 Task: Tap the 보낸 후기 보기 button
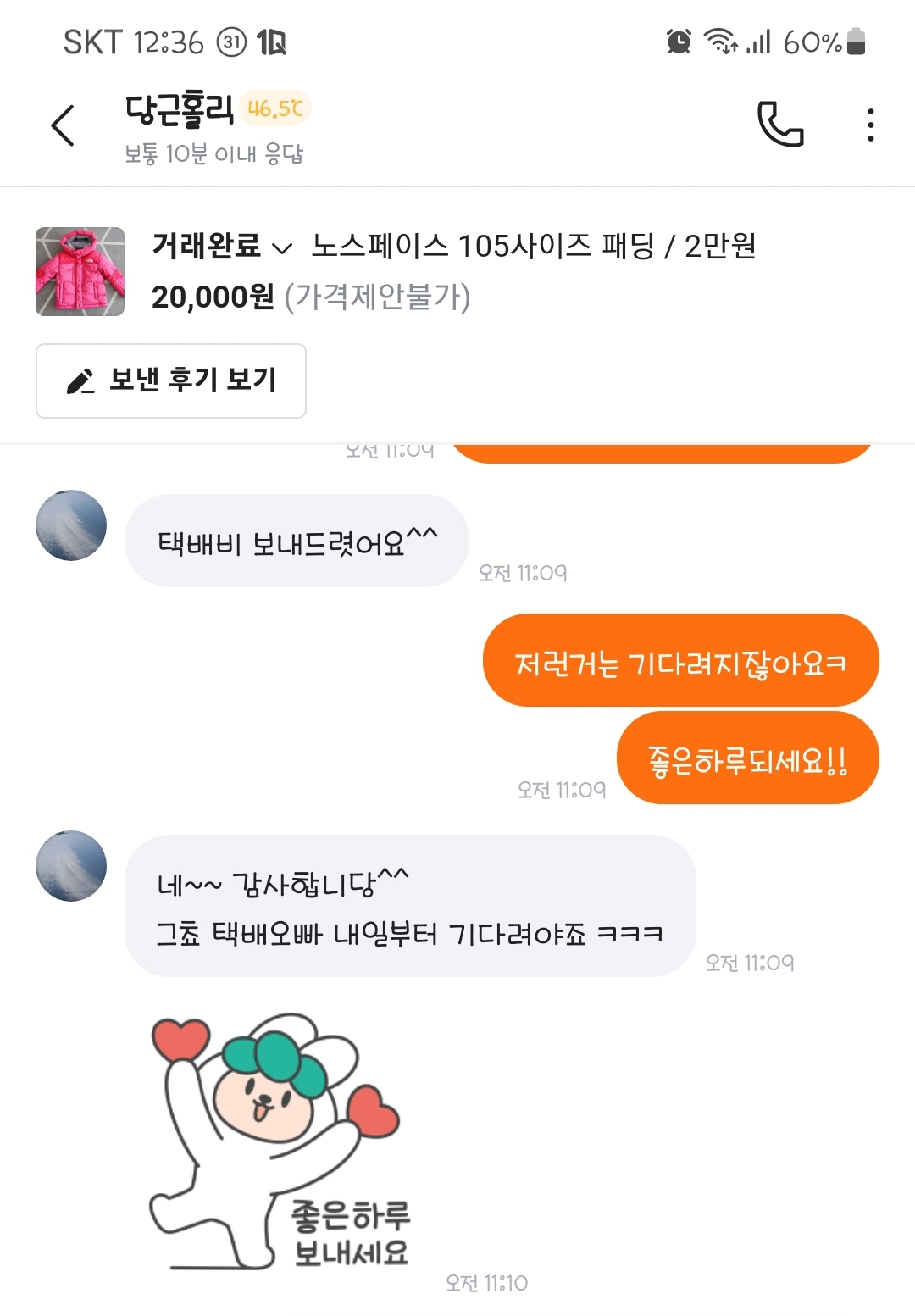[x=171, y=380]
